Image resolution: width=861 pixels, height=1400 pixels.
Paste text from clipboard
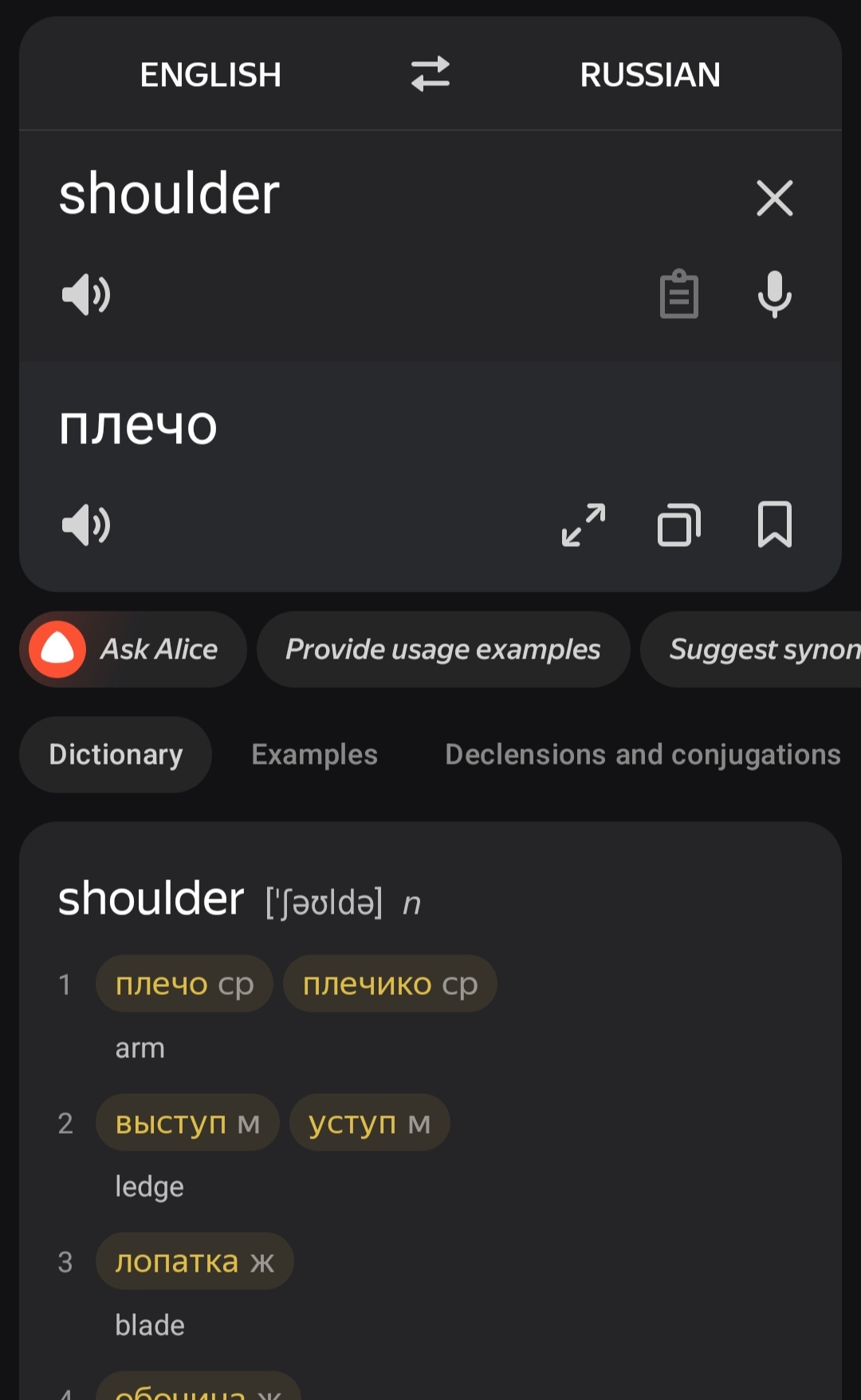click(x=679, y=295)
